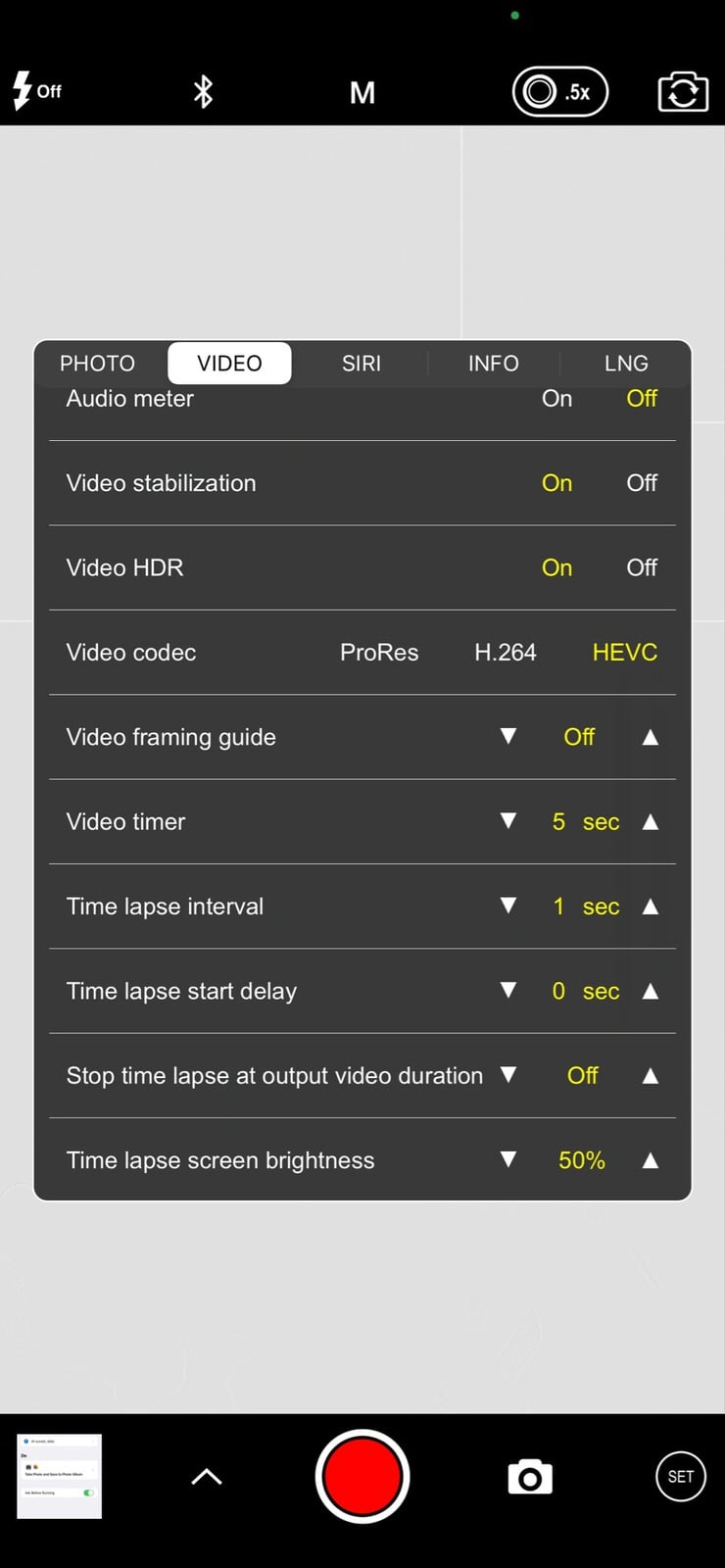Enable the Audio meter
This screenshot has width=725, height=1568.
tap(556, 398)
